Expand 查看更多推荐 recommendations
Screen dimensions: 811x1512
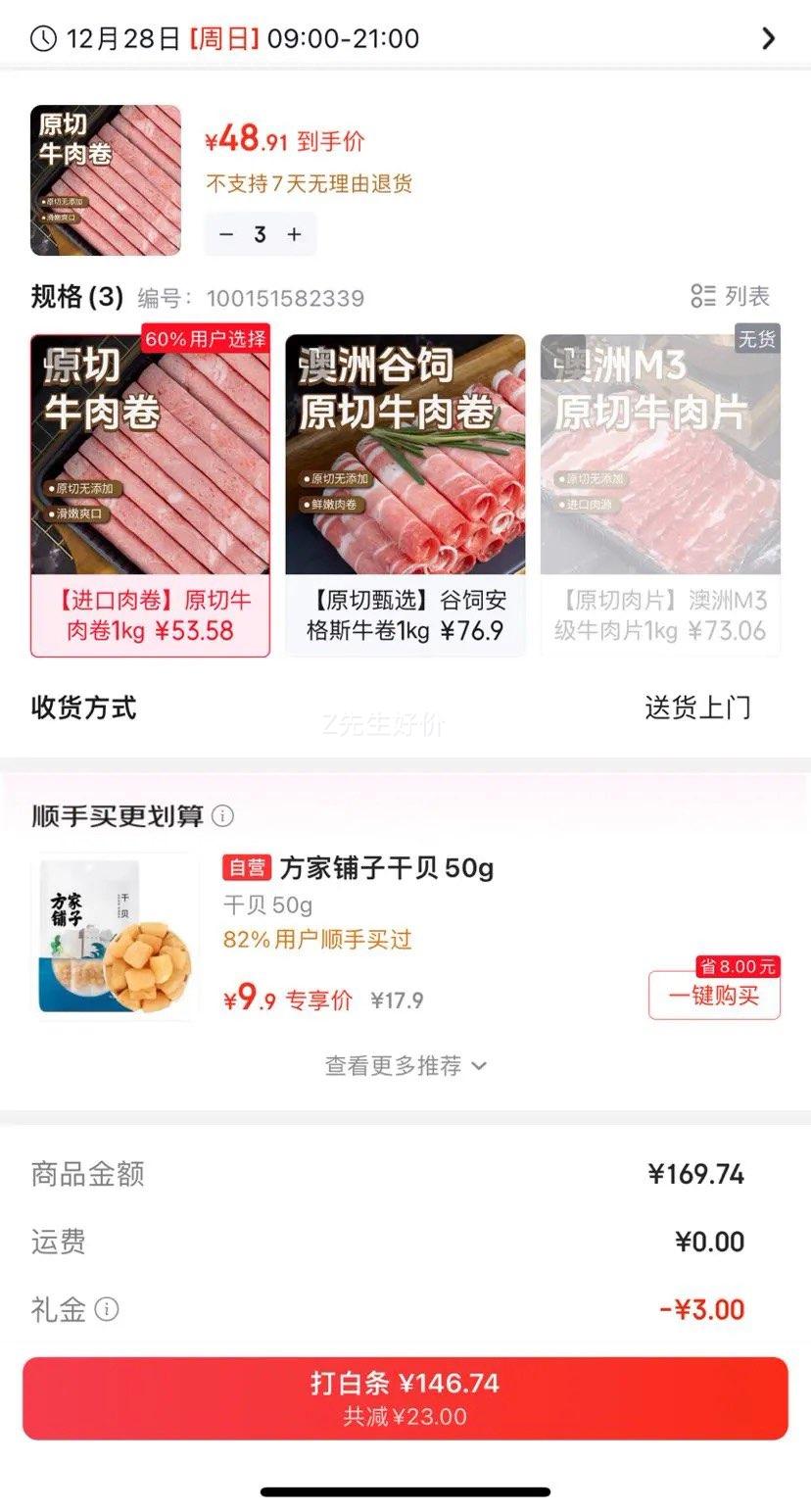pos(405,1065)
